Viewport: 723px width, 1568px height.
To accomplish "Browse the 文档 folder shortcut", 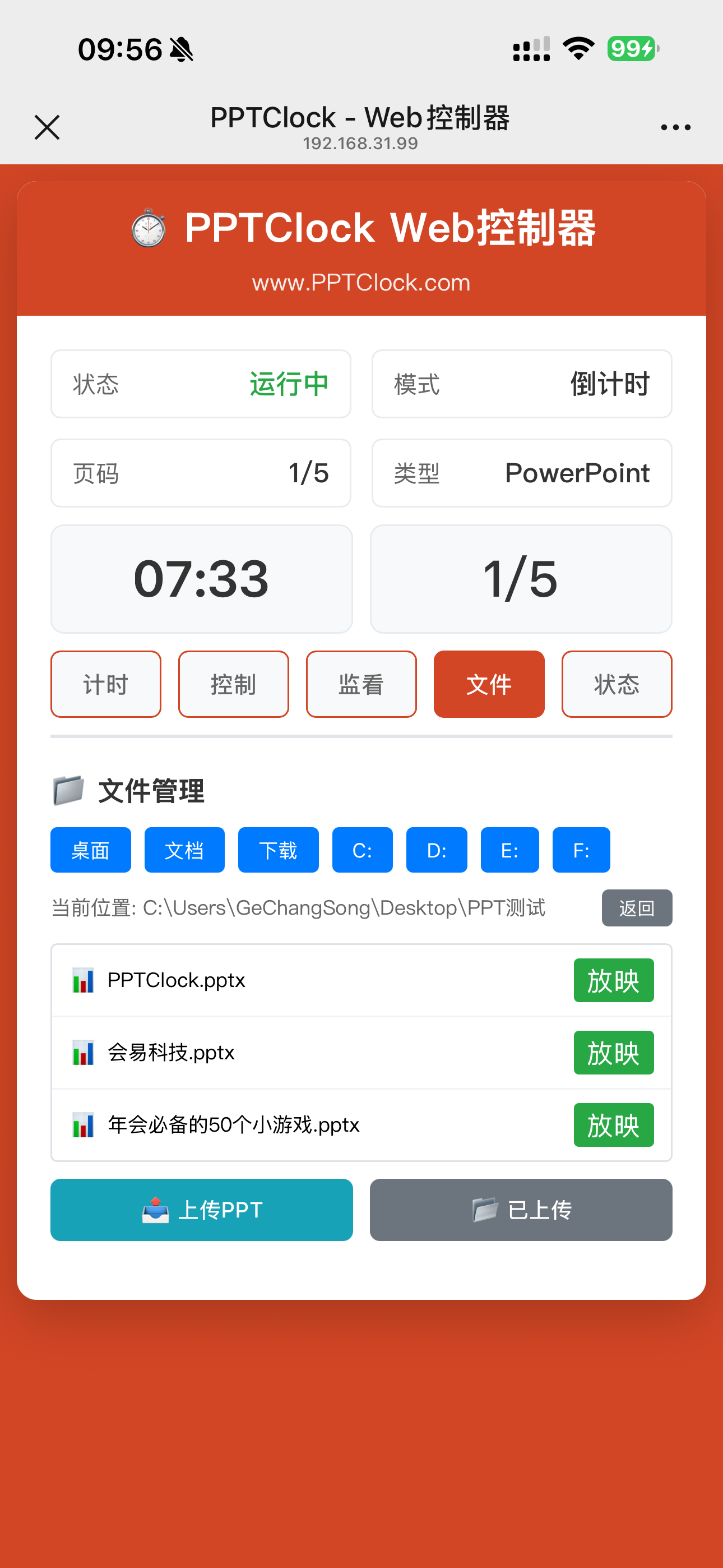I will tap(184, 850).
